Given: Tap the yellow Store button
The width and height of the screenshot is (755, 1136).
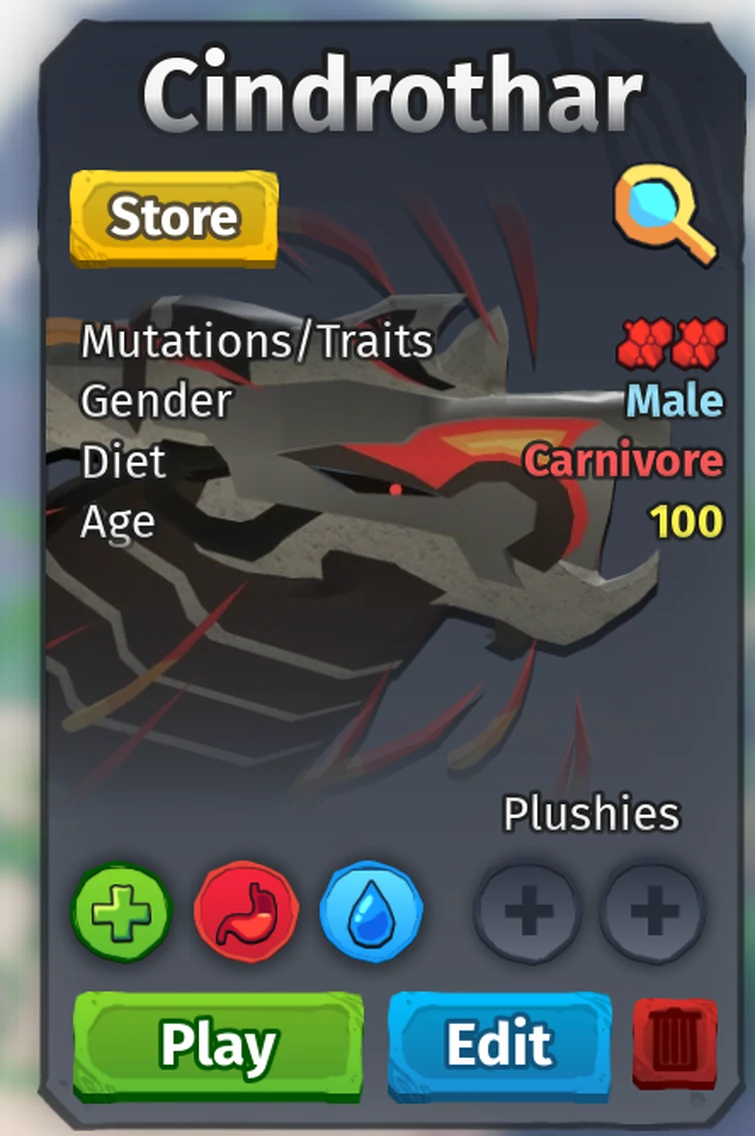Looking at the screenshot, I should pyautogui.click(x=173, y=218).
